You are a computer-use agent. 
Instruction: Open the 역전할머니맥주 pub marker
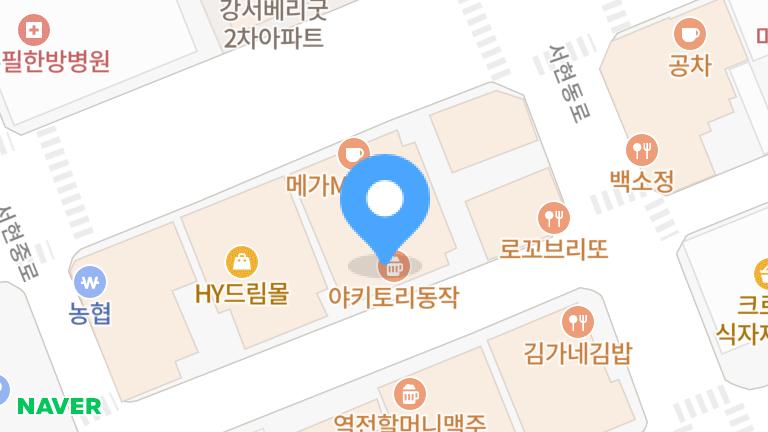coord(408,392)
